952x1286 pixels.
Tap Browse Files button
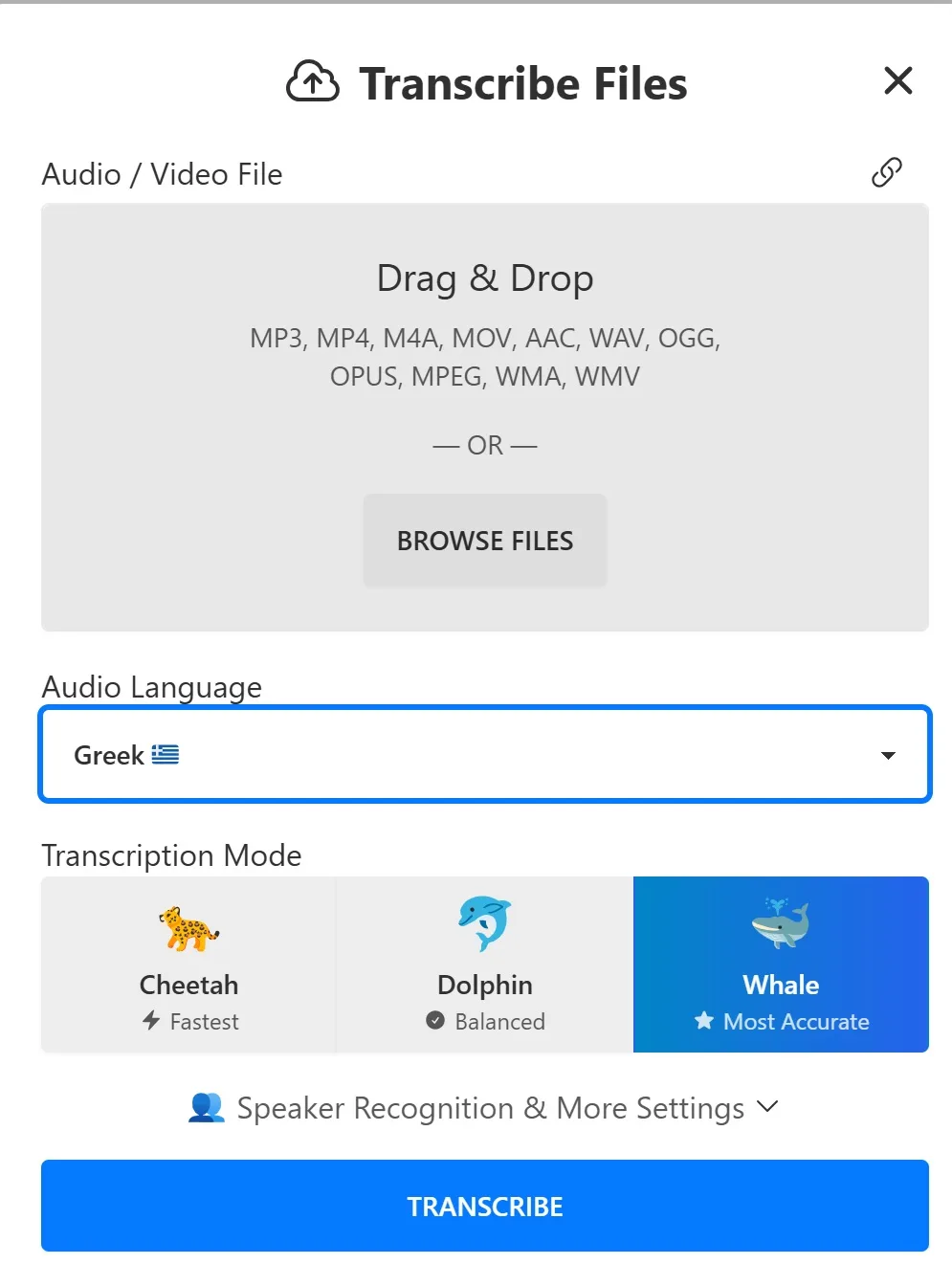tap(484, 541)
